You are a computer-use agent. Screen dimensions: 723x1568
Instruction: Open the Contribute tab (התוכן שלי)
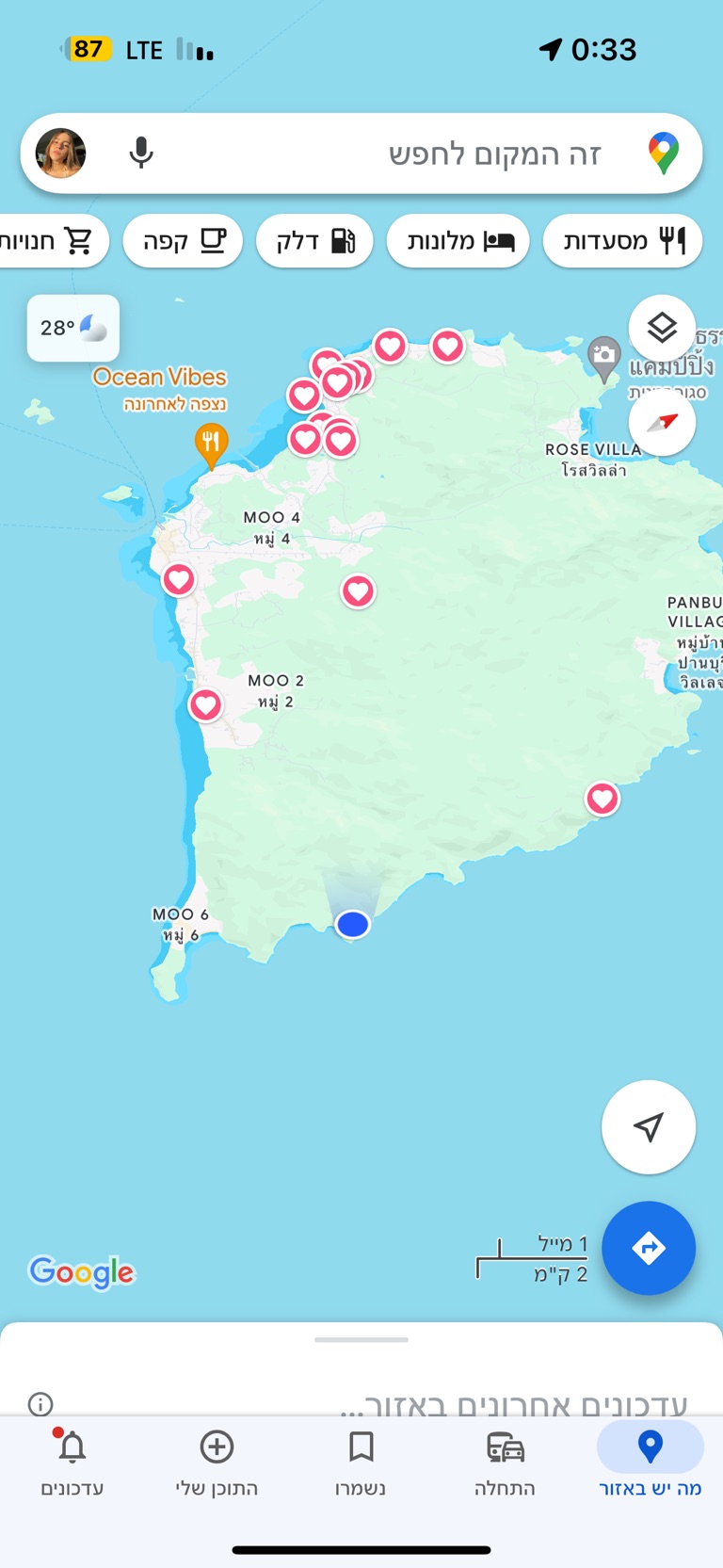point(217,1463)
